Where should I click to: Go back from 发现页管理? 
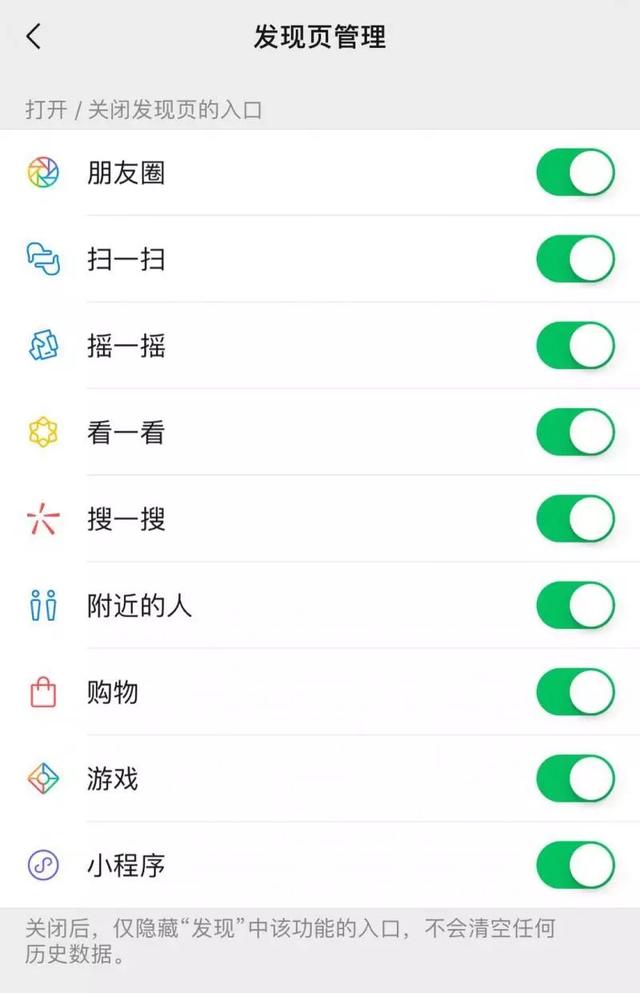click(x=34, y=38)
